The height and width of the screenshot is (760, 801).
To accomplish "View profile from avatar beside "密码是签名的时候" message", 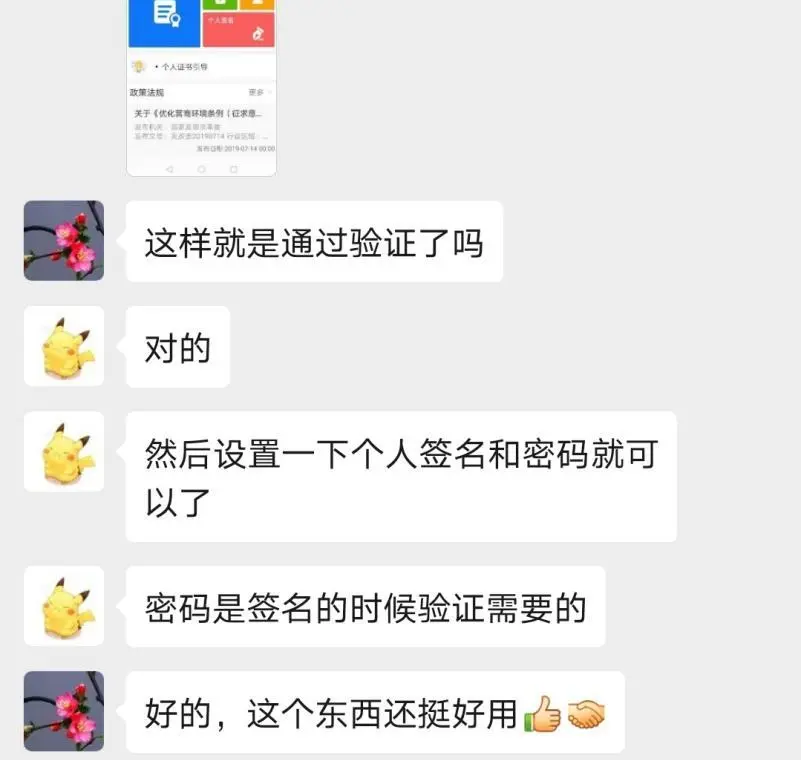I will point(64,606).
